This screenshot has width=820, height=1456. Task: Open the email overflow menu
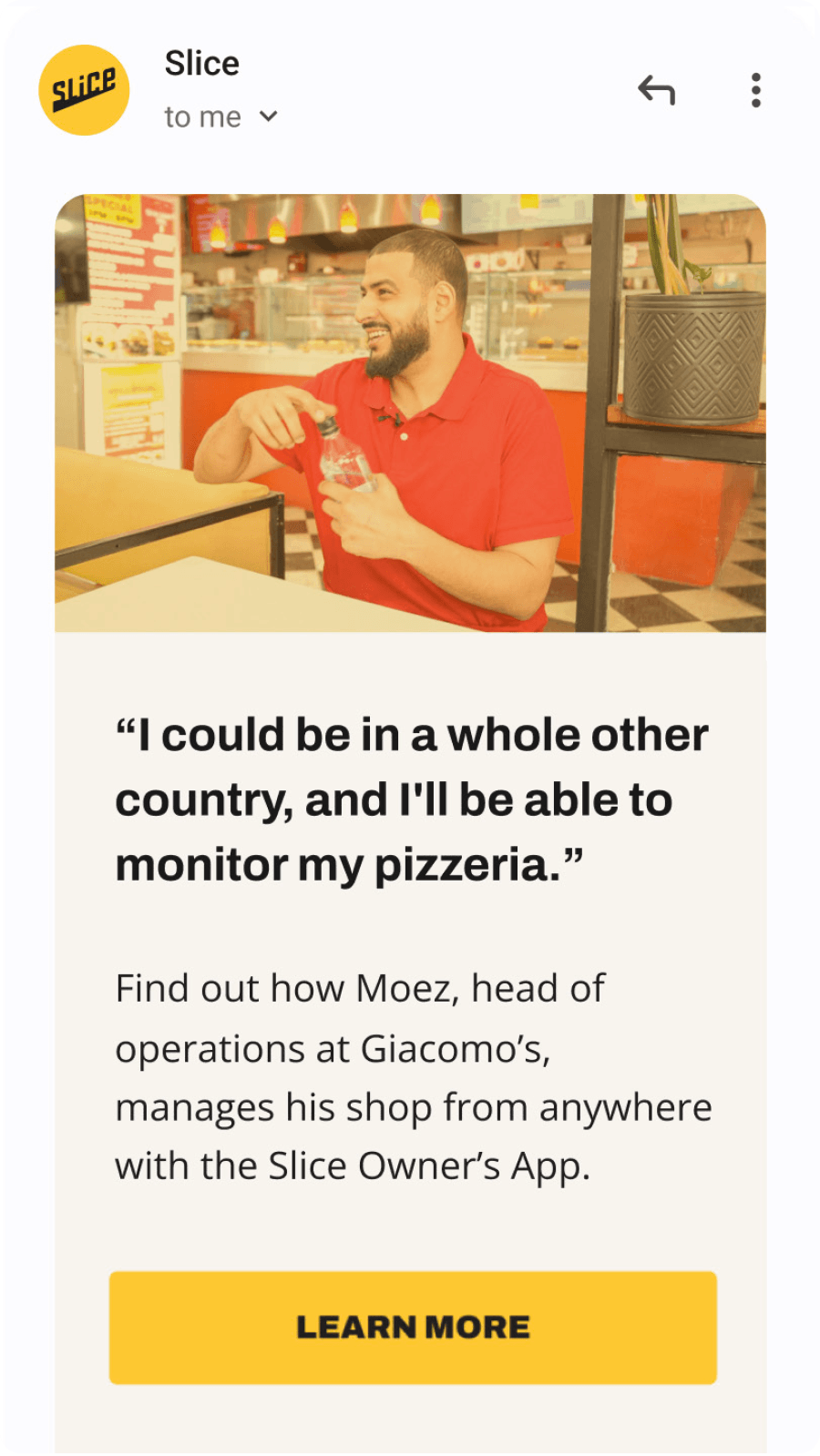tap(755, 90)
